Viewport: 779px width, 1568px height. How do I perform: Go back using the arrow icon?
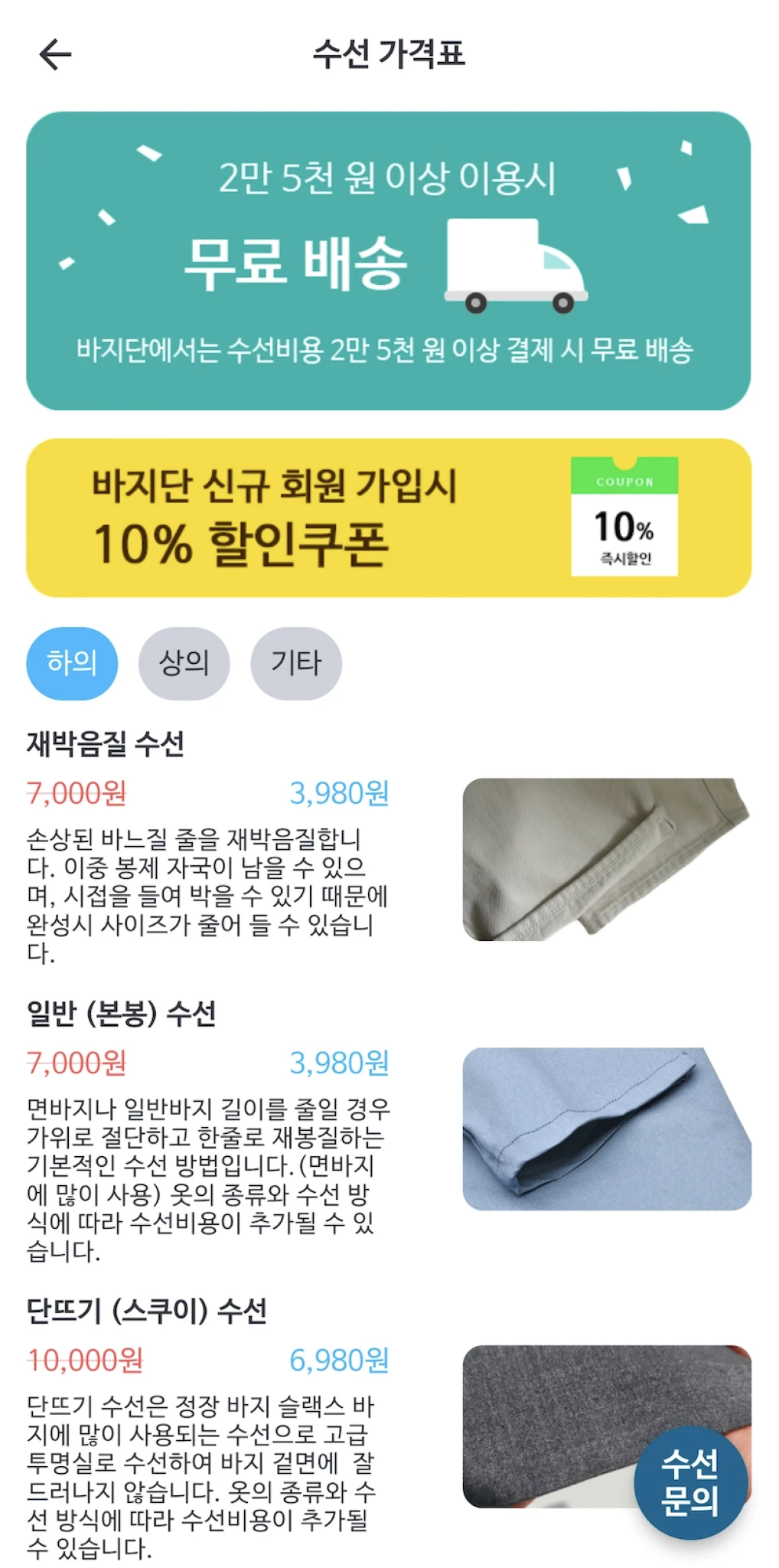55,54
